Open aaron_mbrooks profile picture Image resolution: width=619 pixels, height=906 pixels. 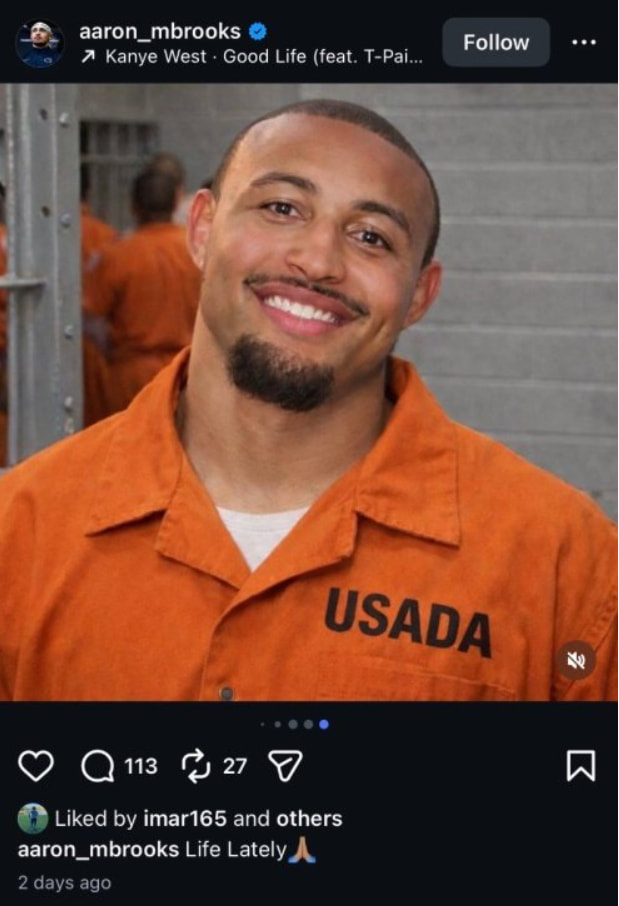[40, 43]
